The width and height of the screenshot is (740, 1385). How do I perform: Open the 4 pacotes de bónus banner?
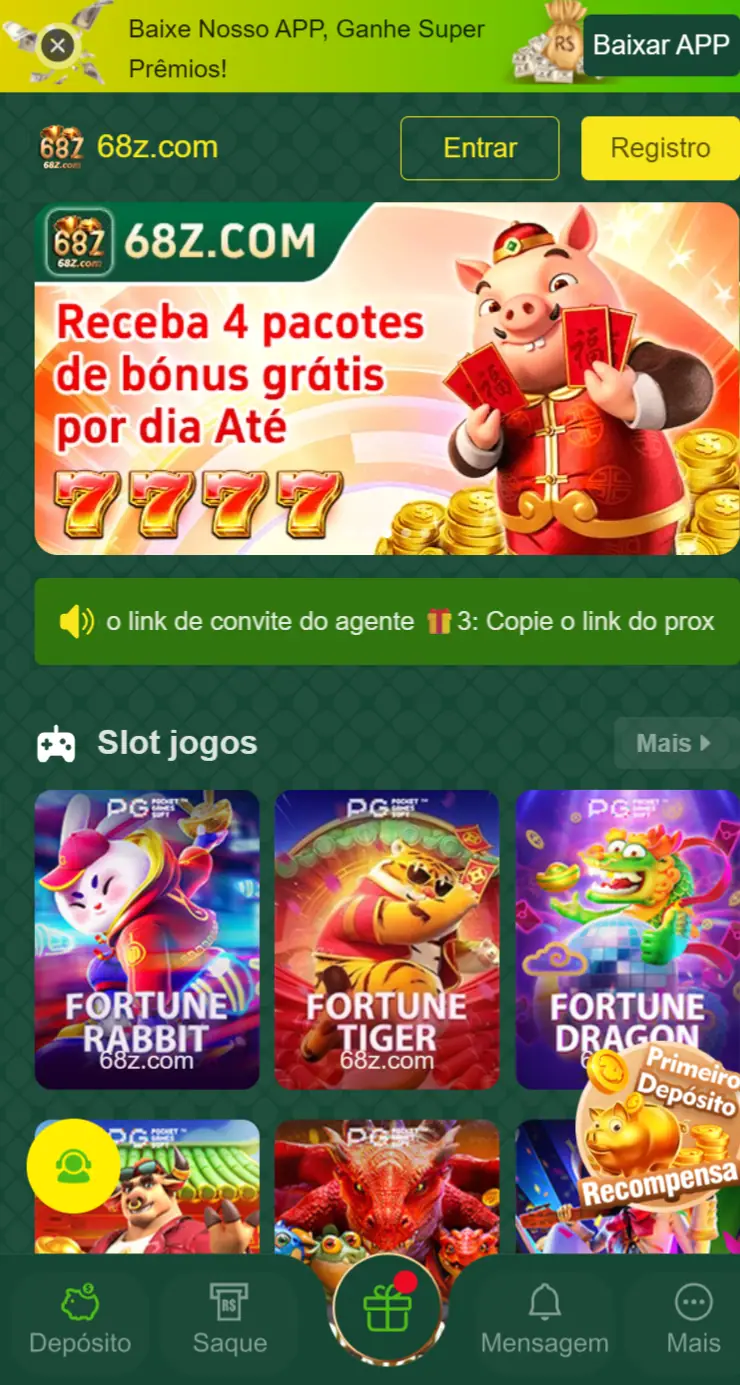(387, 378)
